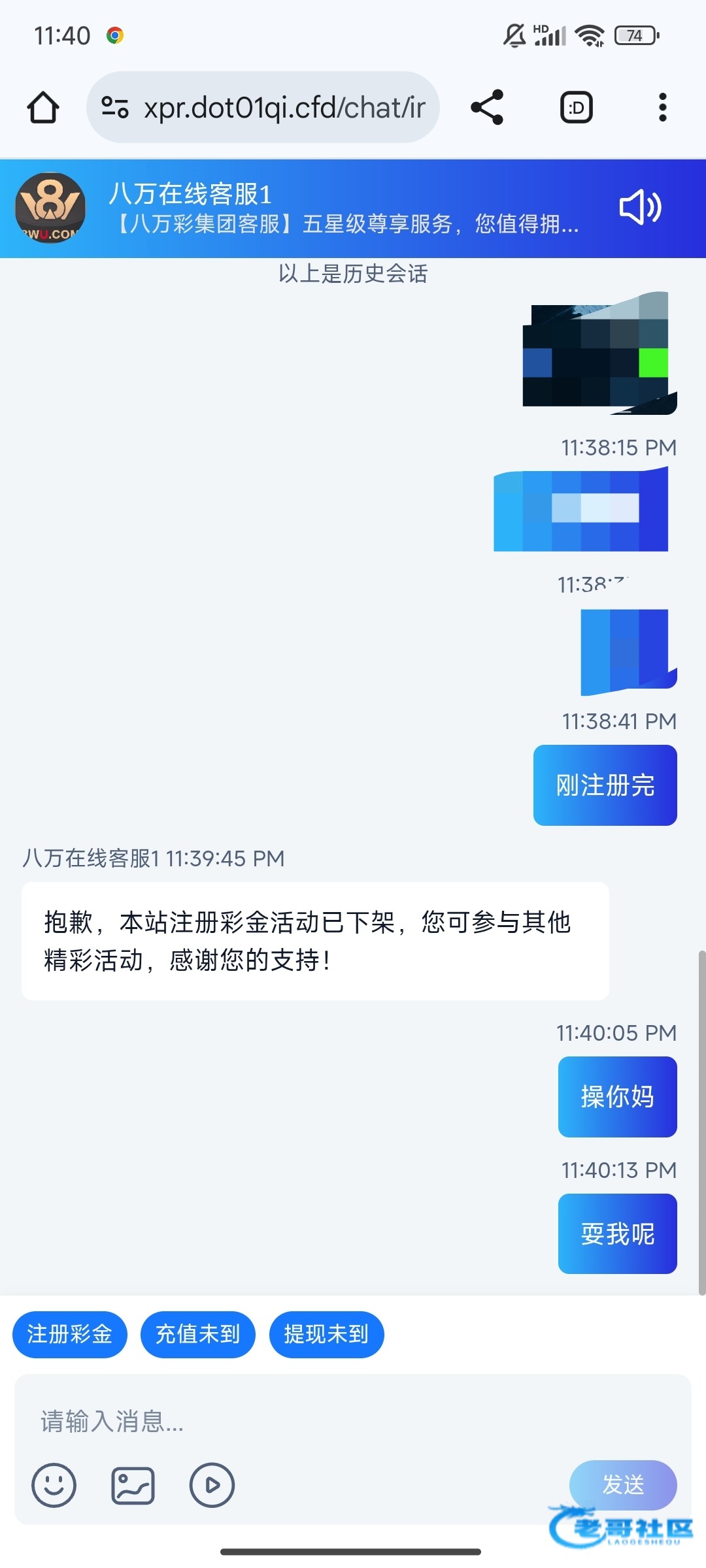The width and height of the screenshot is (706, 1568).
Task: Tap the 提现未到 quick reply chip
Action: click(326, 1334)
